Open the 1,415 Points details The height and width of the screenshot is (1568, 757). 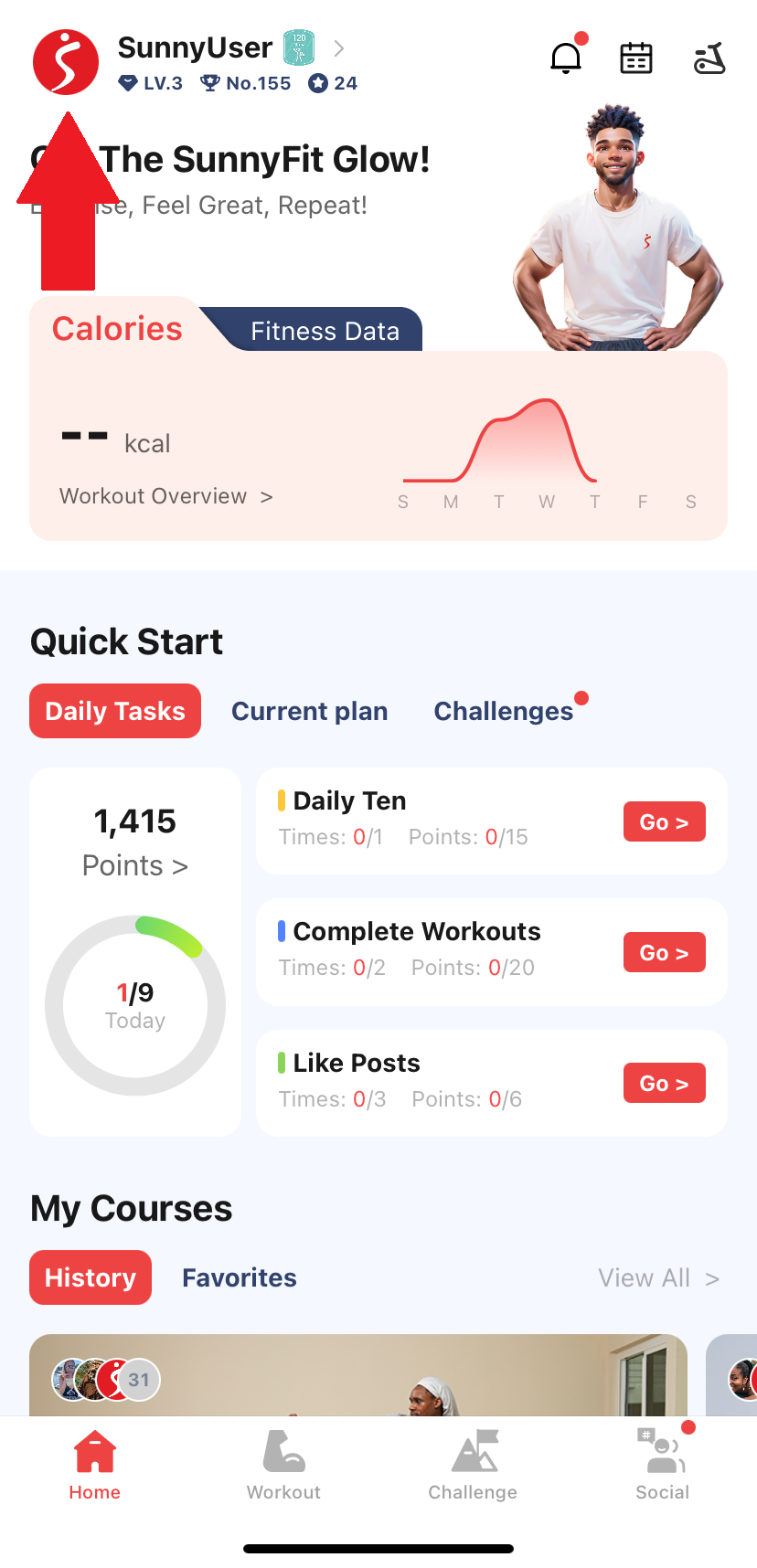click(135, 842)
